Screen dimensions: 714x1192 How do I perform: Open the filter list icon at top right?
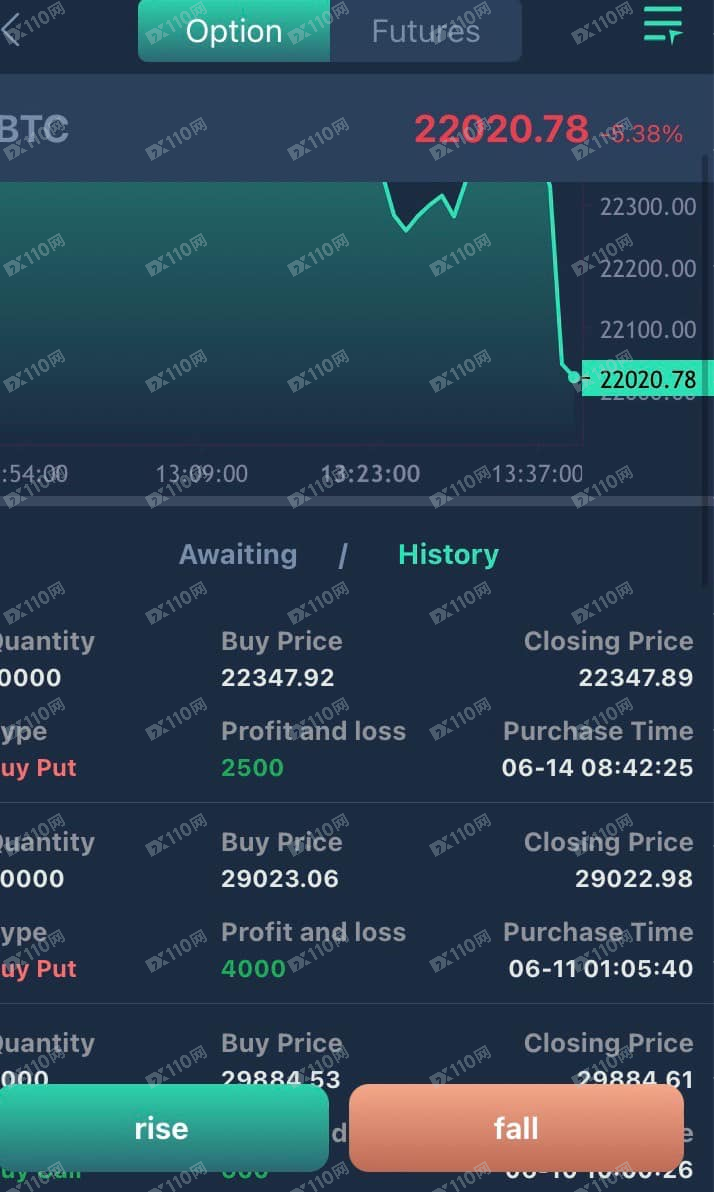(662, 25)
